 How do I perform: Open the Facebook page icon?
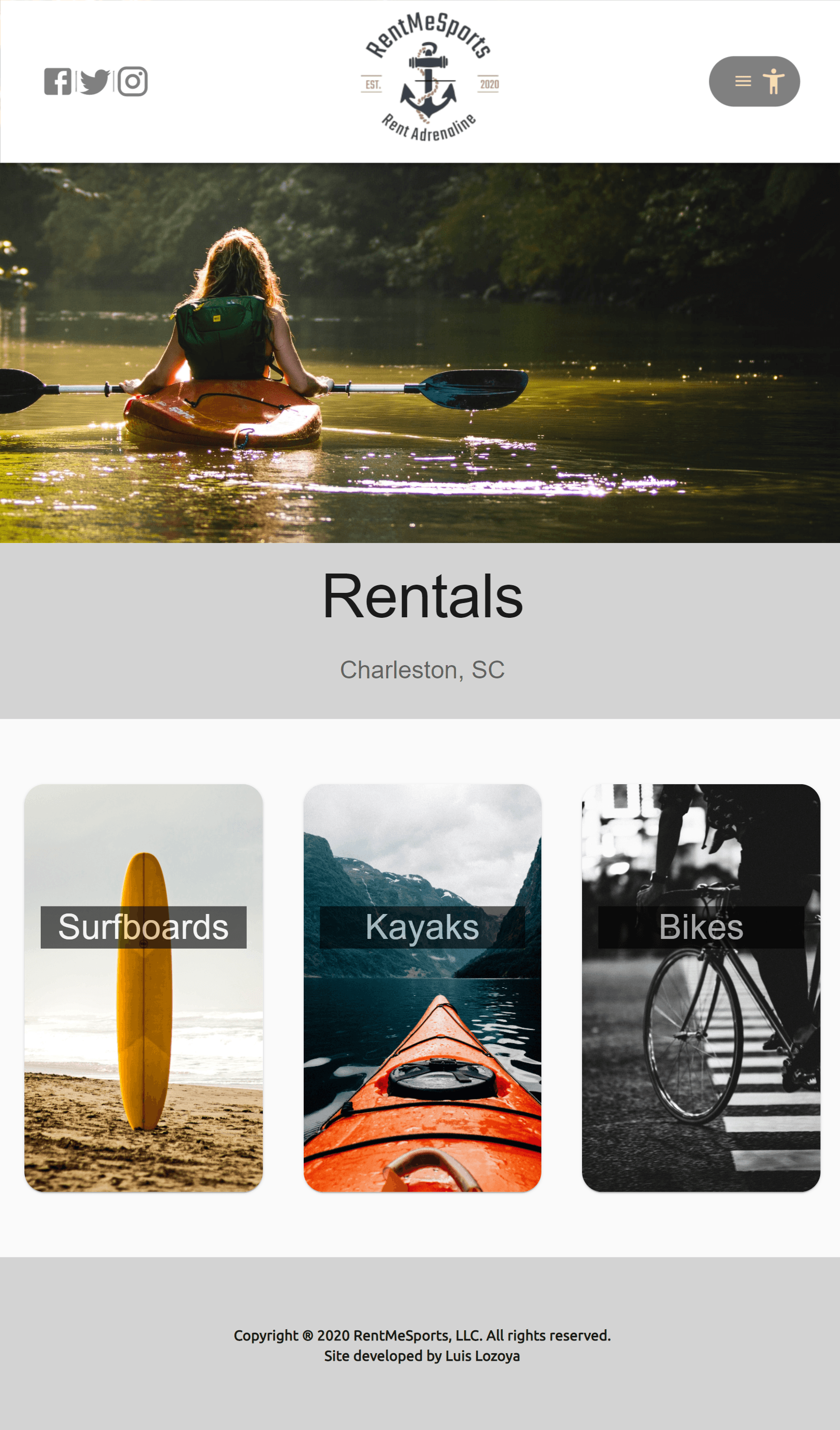[58, 82]
